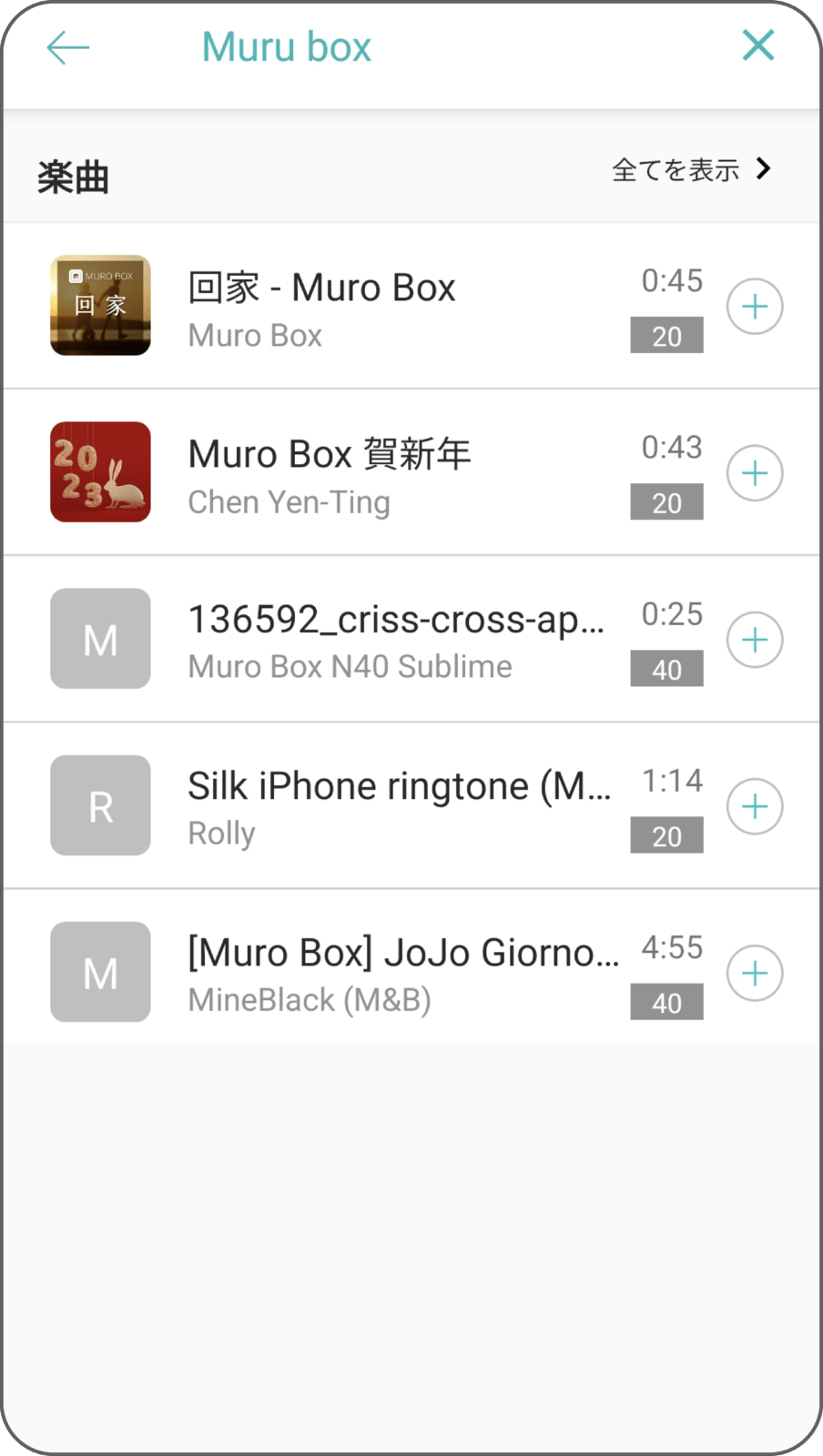Open the song Muro Box 賀新年
The width and height of the screenshot is (823, 1456).
364,473
